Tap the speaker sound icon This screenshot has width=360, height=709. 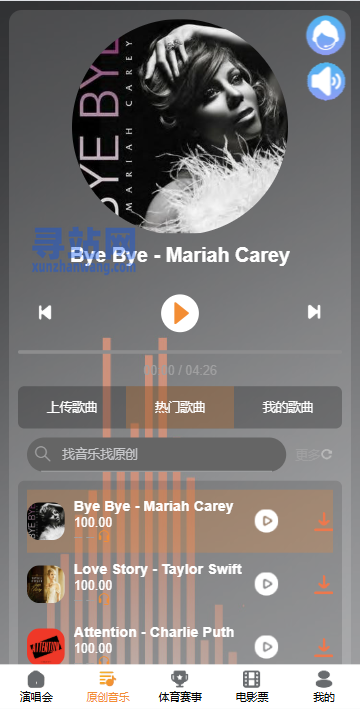(326, 81)
